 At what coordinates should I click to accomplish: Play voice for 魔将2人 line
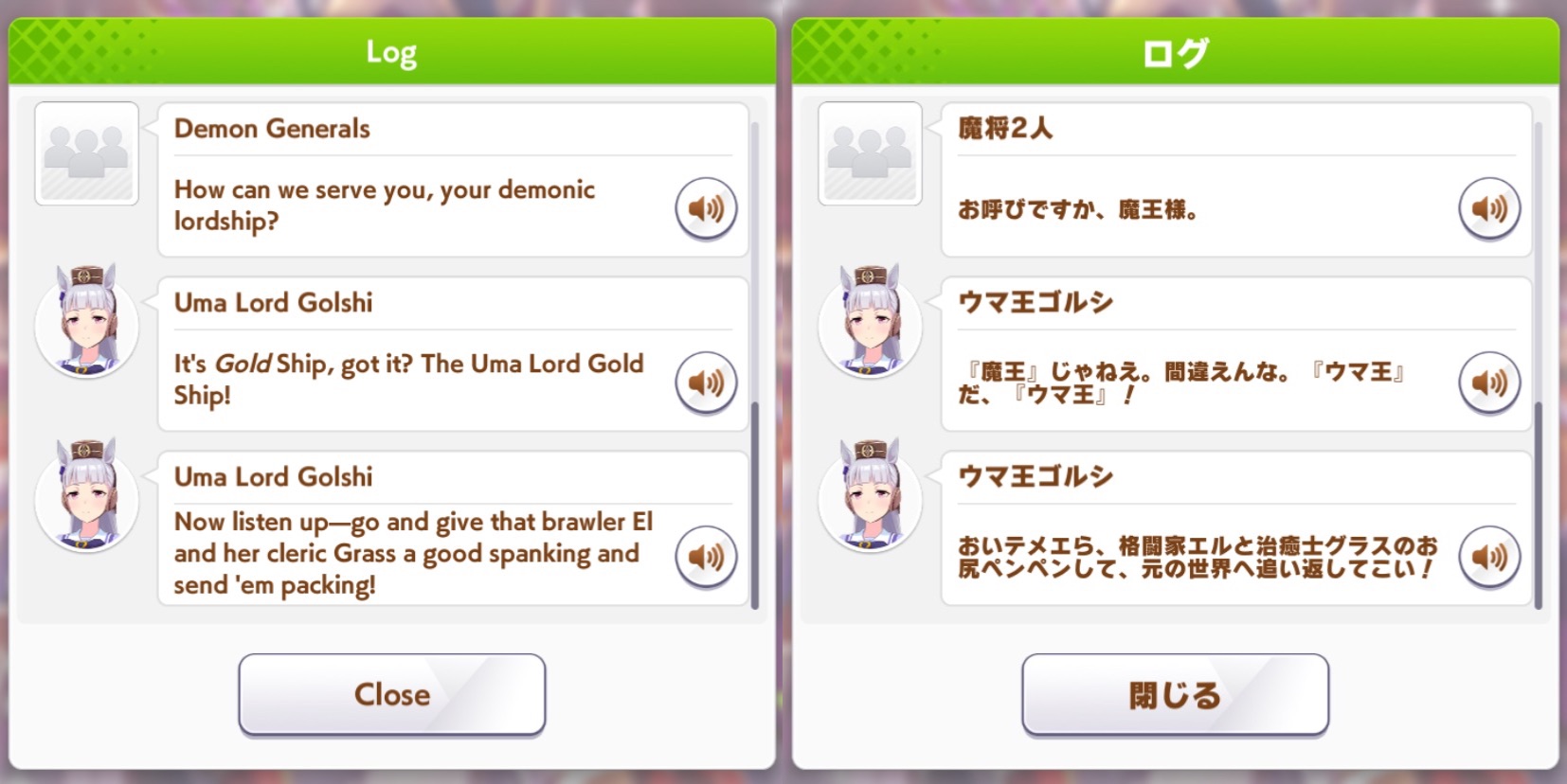point(1489,208)
